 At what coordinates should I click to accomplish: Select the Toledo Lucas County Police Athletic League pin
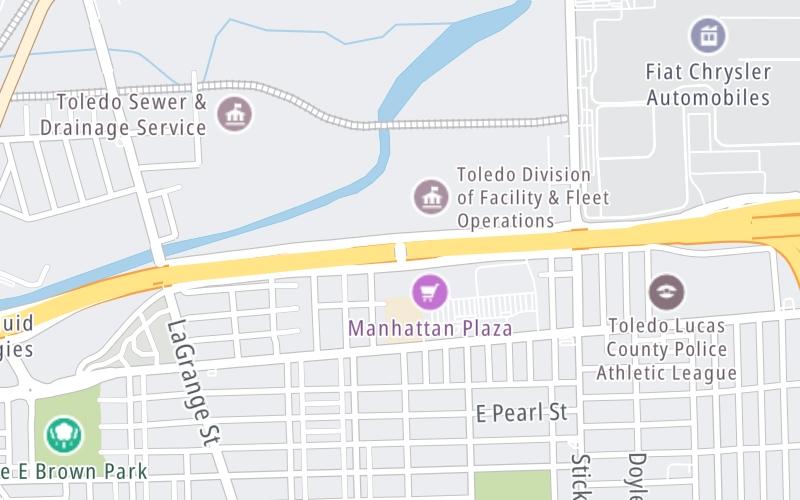click(x=666, y=292)
